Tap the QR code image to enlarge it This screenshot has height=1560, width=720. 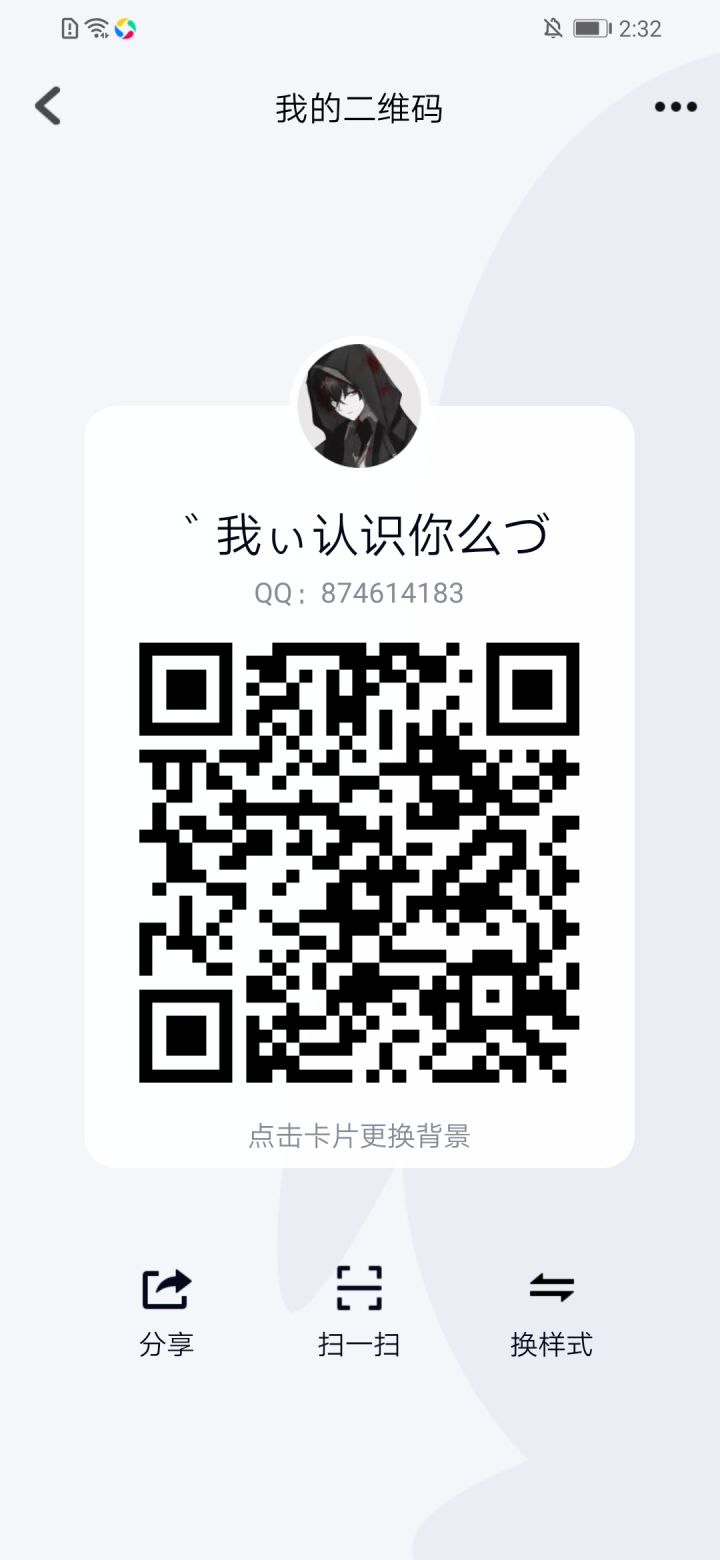click(x=361, y=865)
